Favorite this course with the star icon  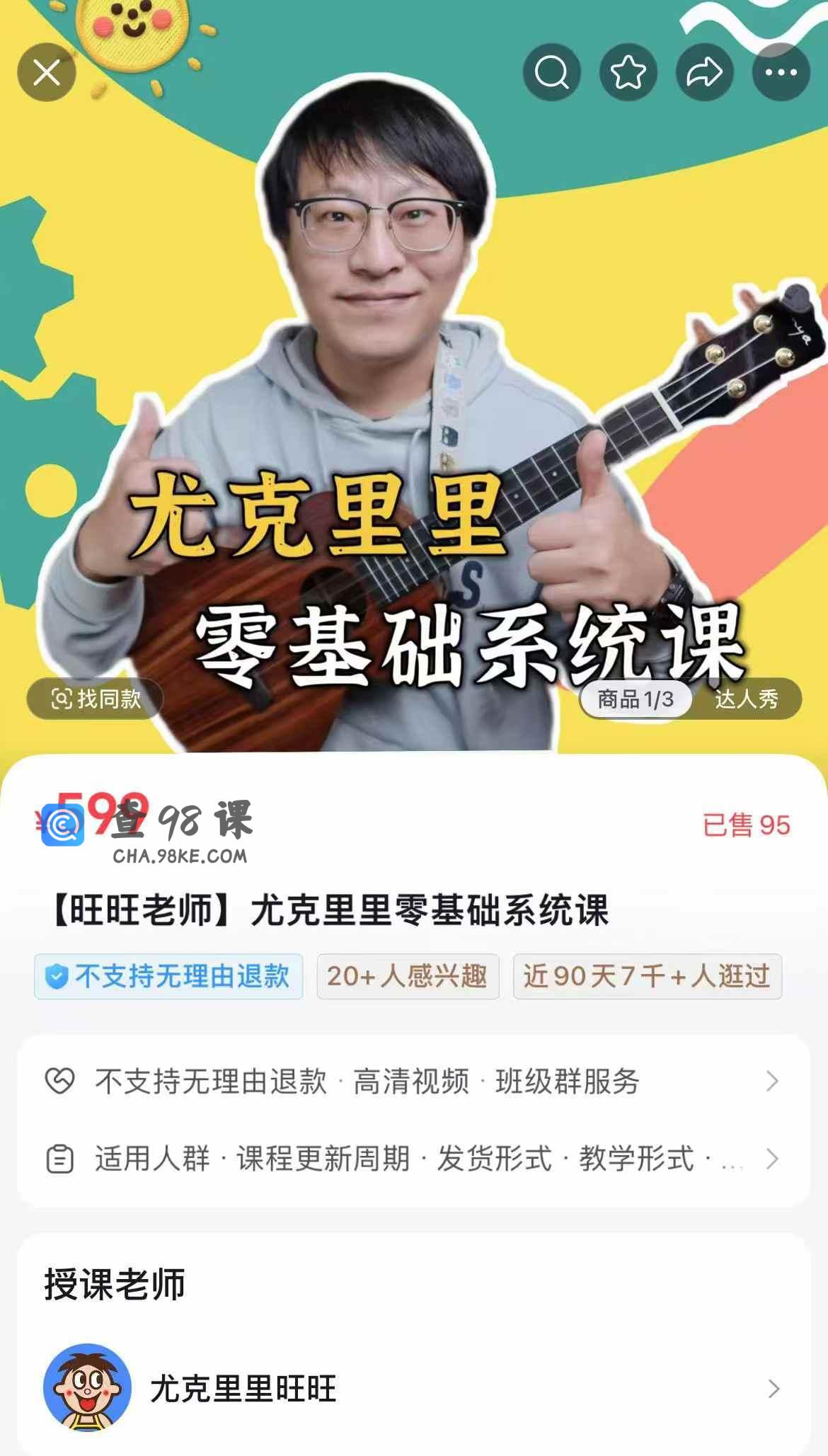[628, 72]
